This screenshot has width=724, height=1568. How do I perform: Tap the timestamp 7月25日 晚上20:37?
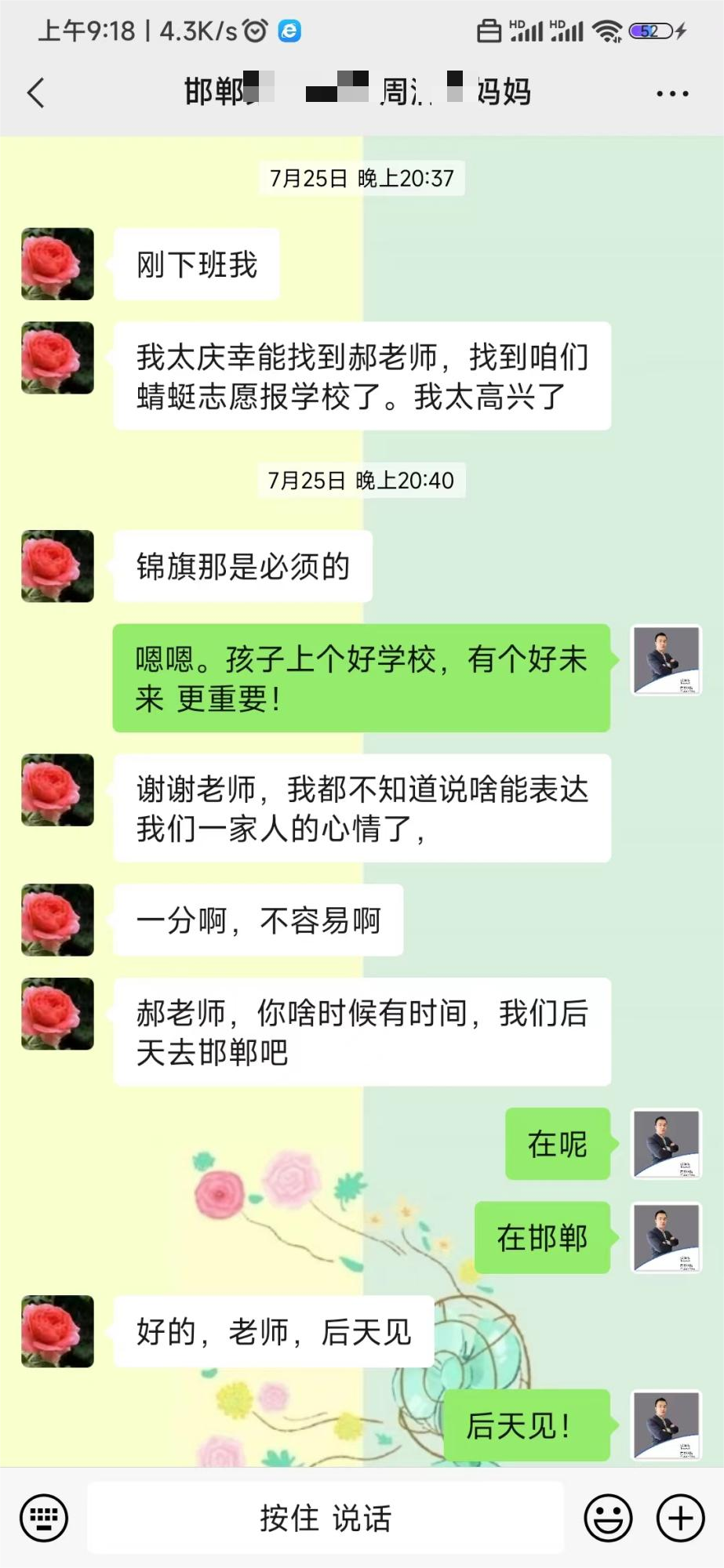[362, 178]
